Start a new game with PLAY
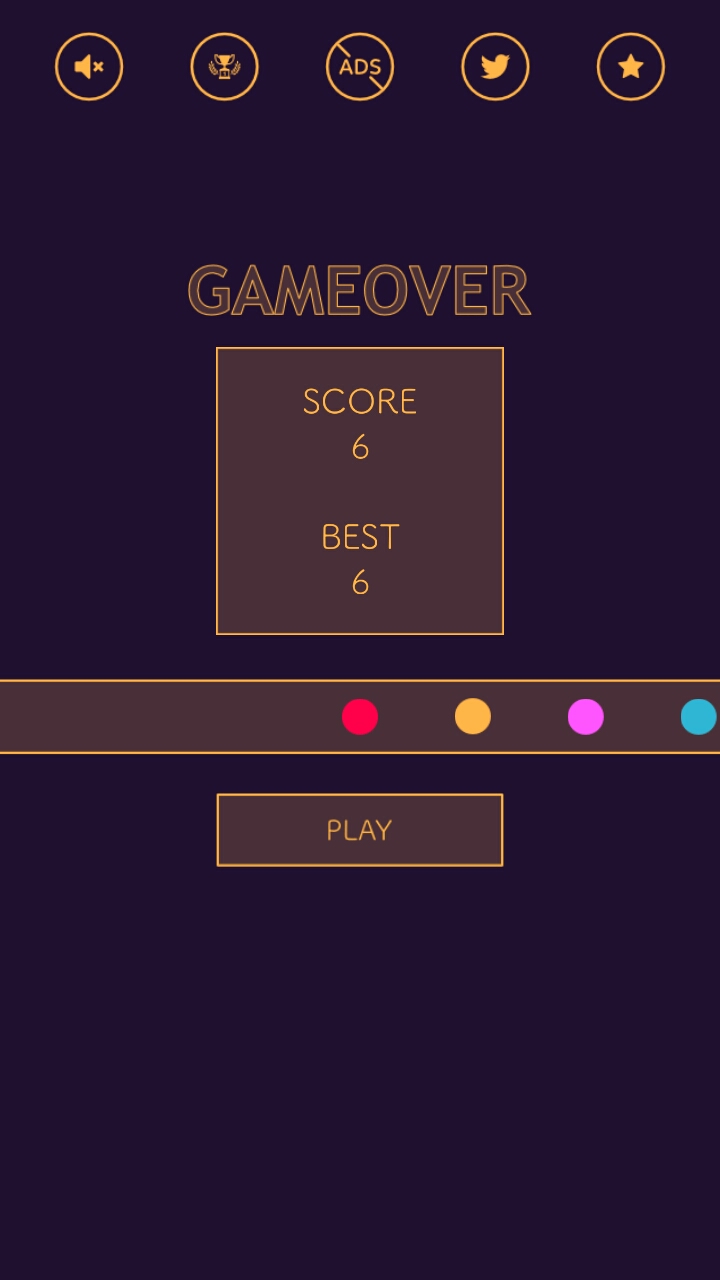This screenshot has height=1280, width=720. tap(360, 830)
